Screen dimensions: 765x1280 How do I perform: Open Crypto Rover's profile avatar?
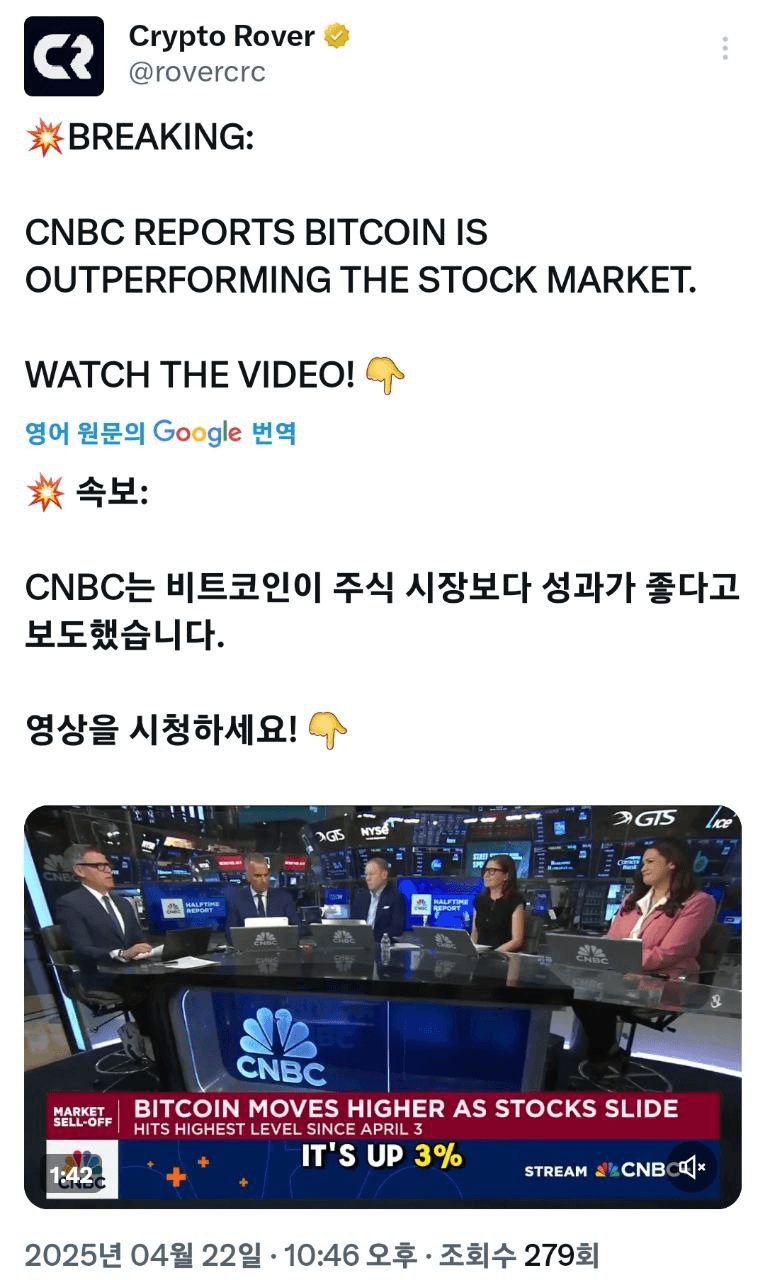click(64, 56)
